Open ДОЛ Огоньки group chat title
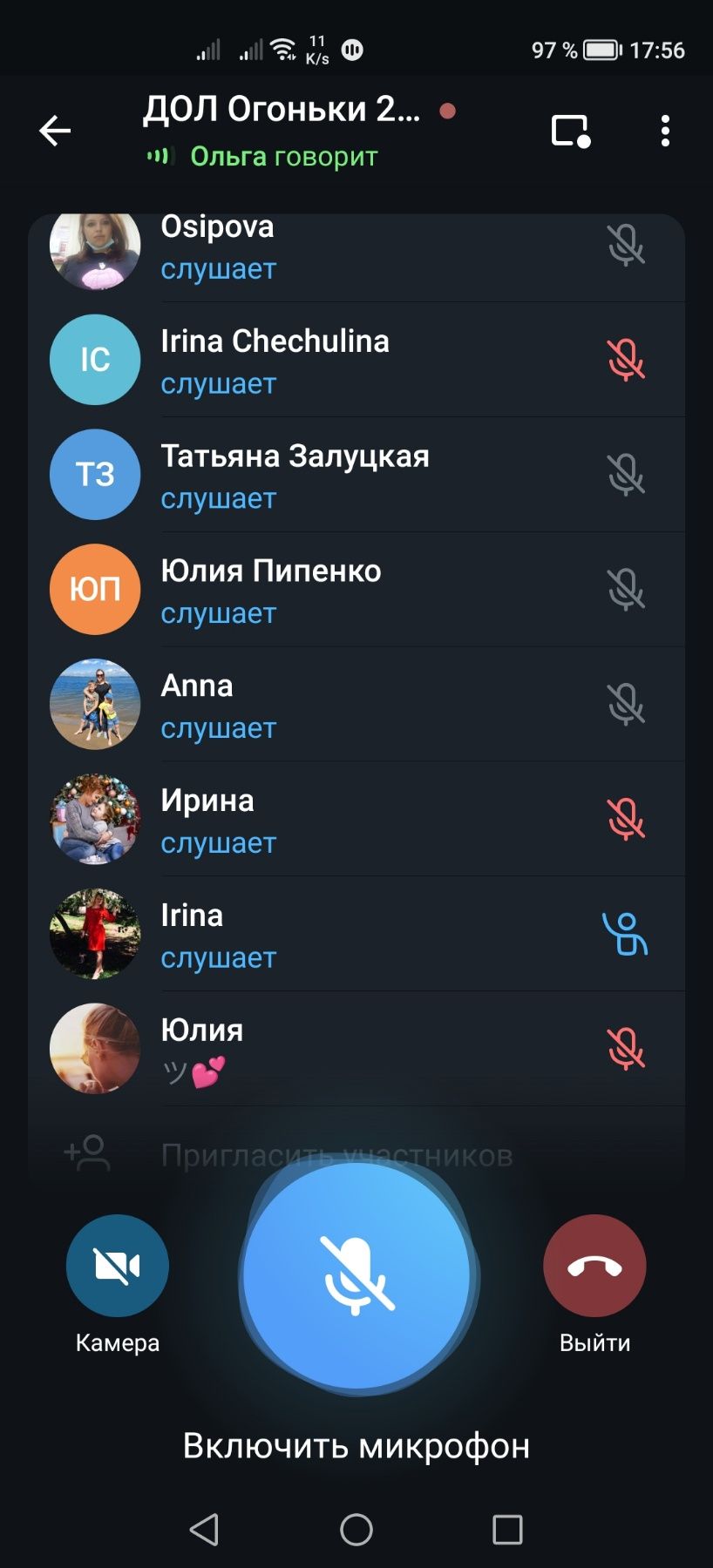Image resolution: width=713 pixels, height=1568 pixels. (x=282, y=111)
